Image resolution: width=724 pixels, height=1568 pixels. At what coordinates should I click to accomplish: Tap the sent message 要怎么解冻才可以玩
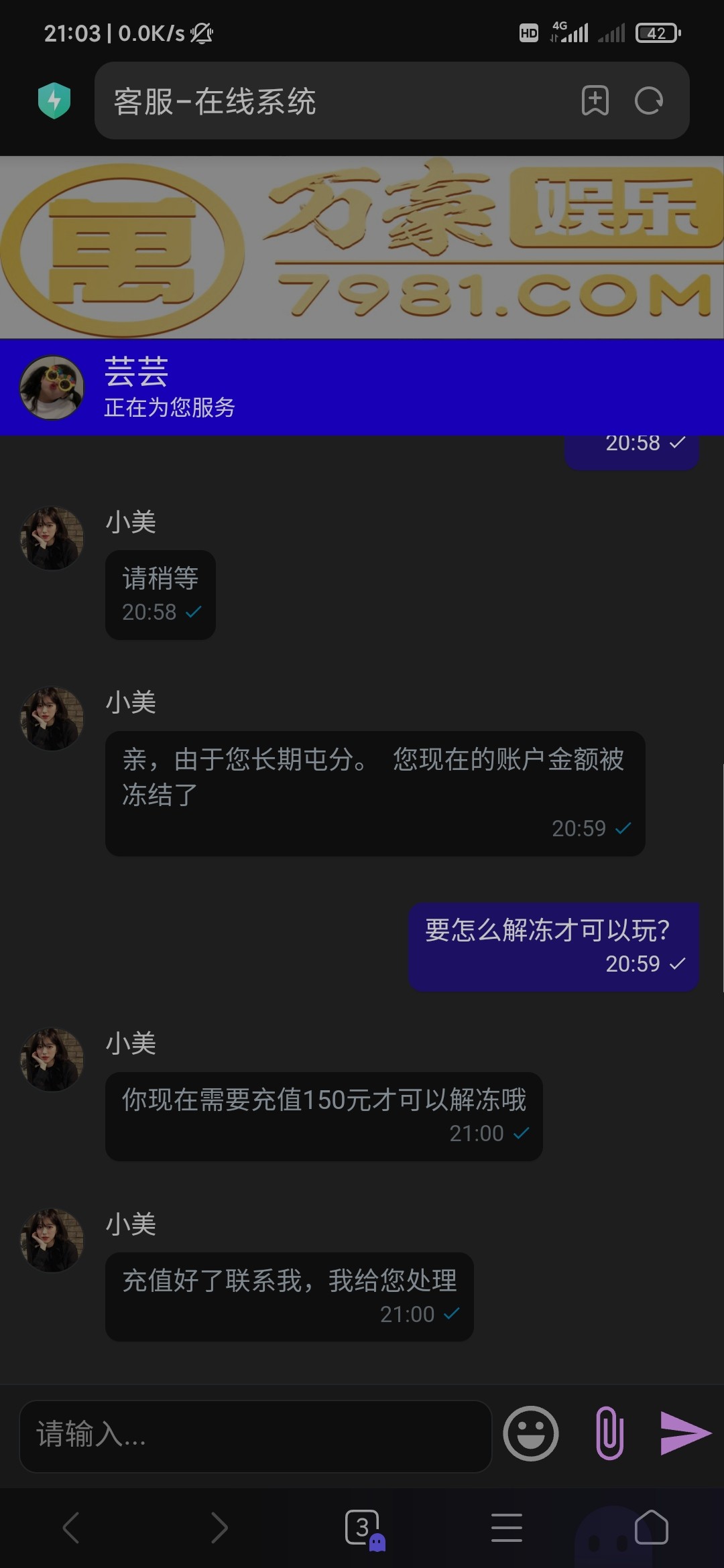pos(554,946)
